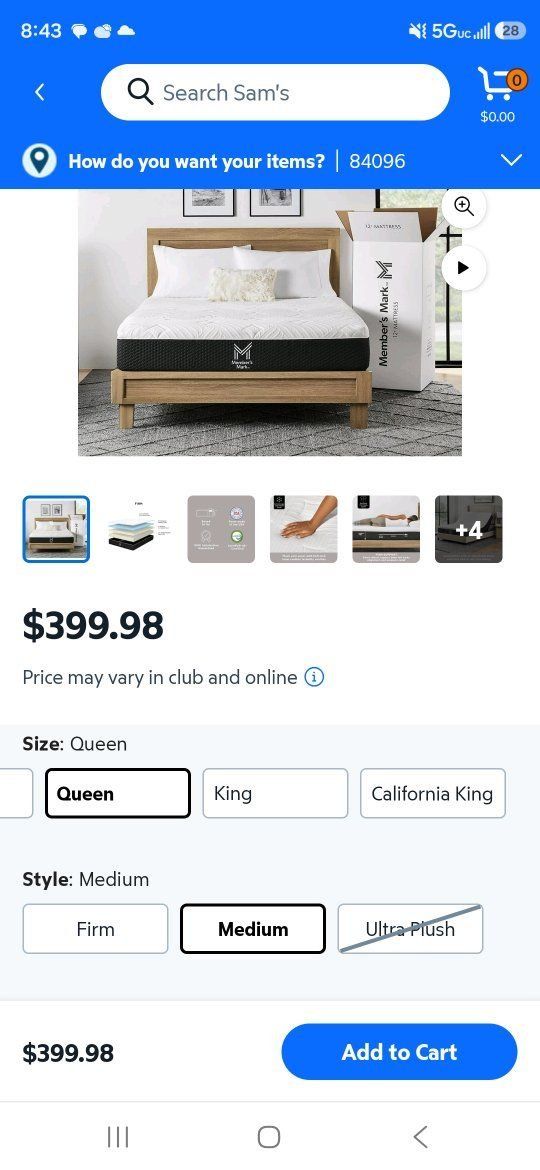The height and width of the screenshot is (1170, 540).
Task: Select the King size option
Action: click(x=275, y=793)
